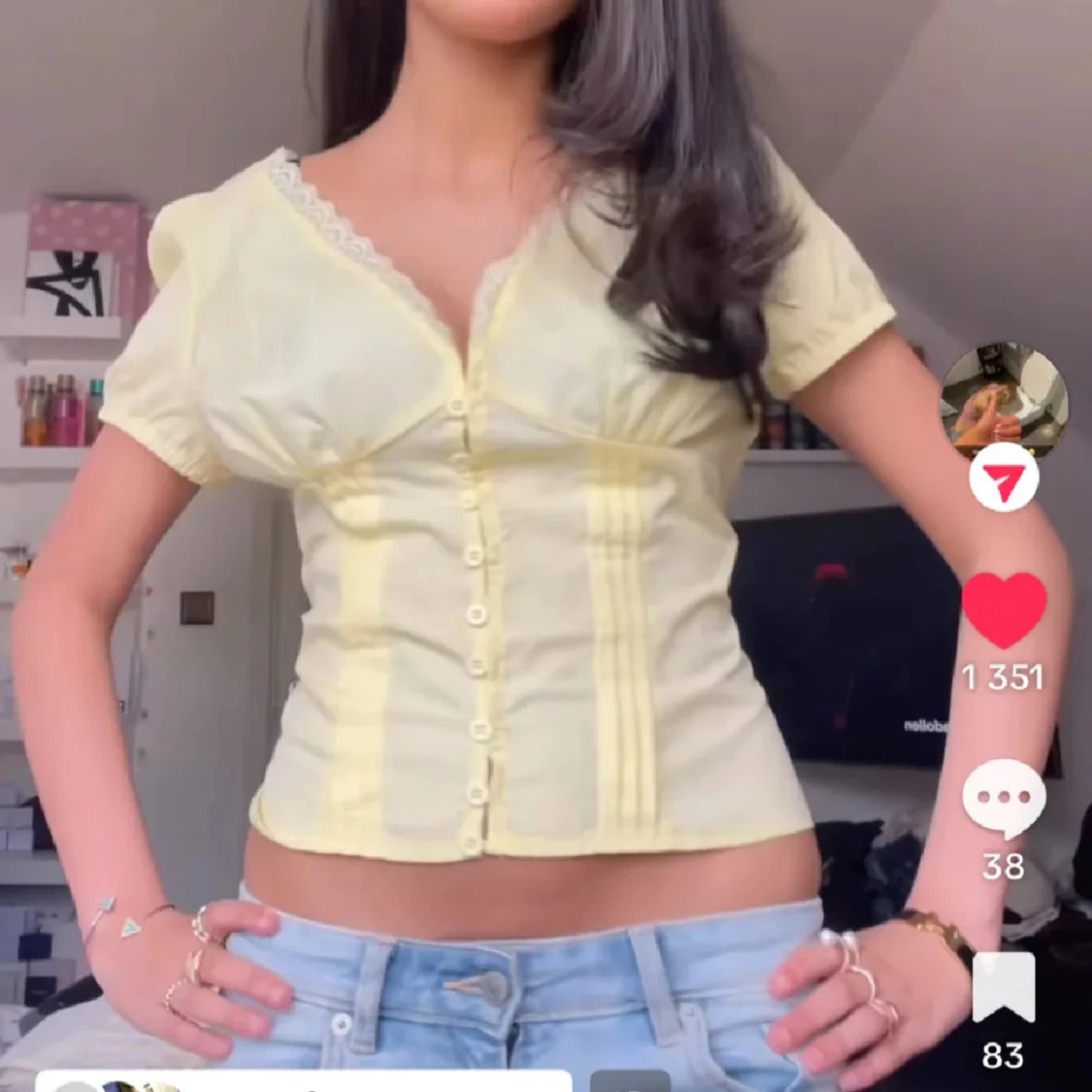The image size is (1092, 1092).
Task: Open the creator's profile avatar
Action: click(1005, 398)
